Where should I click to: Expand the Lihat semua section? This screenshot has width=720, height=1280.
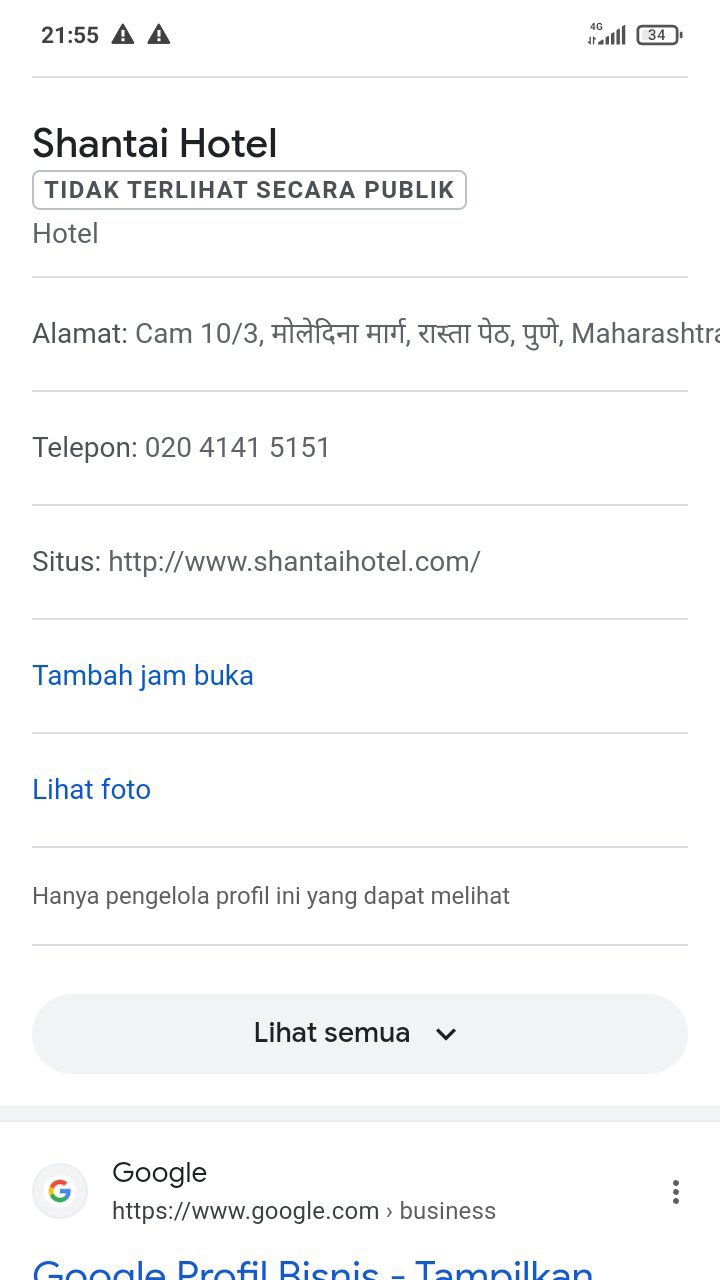359,1033
